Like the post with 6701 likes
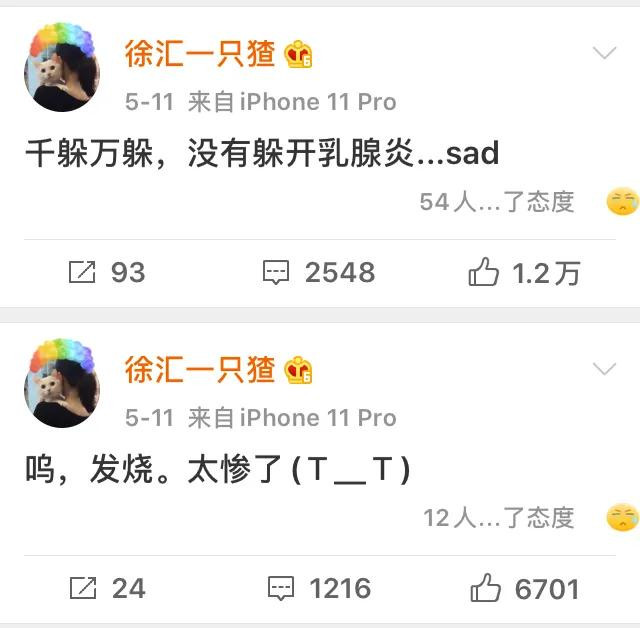Screen dimensions: 640x628 click(524, 588)
